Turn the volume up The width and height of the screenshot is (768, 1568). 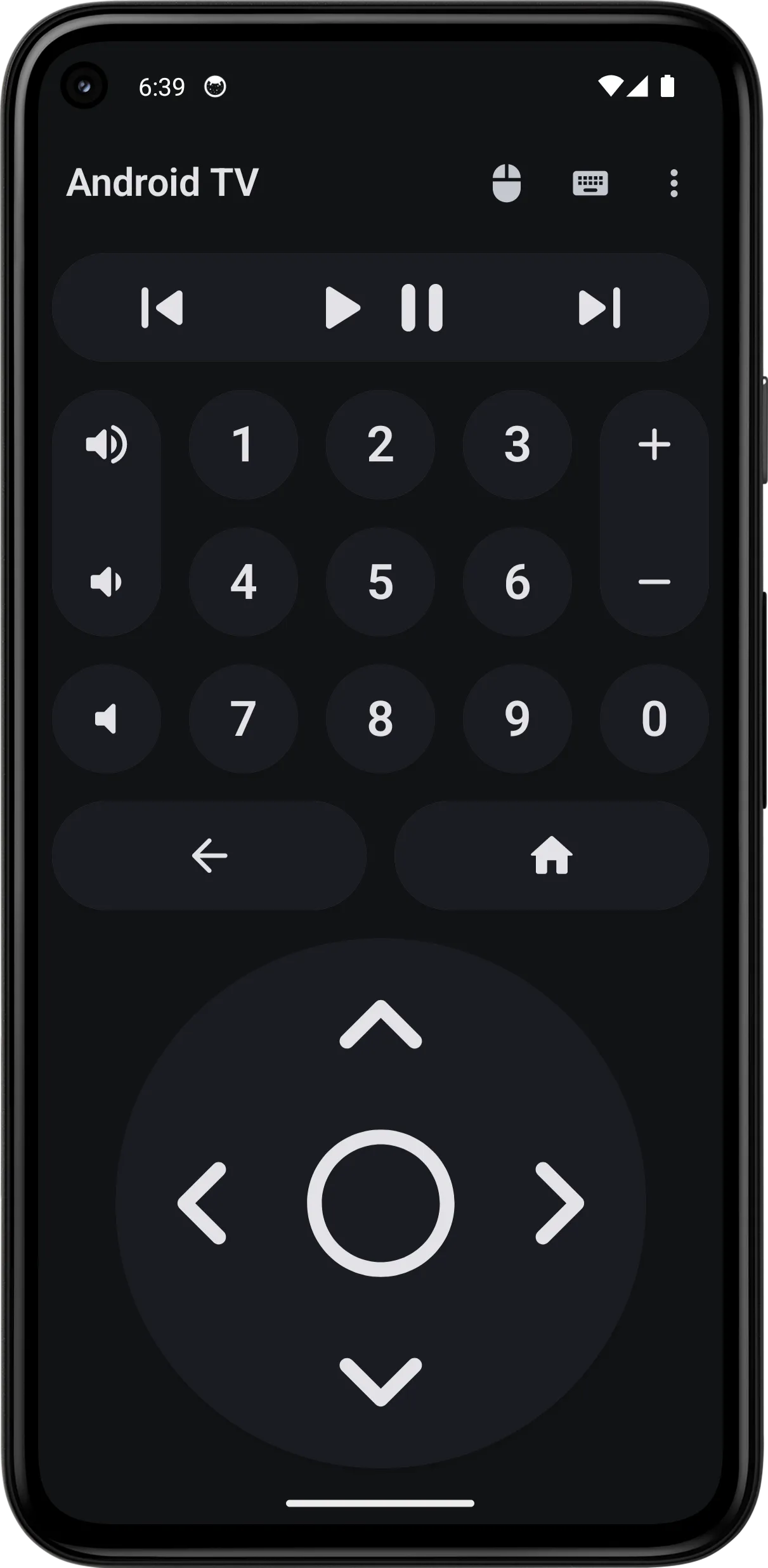(107, 445)
